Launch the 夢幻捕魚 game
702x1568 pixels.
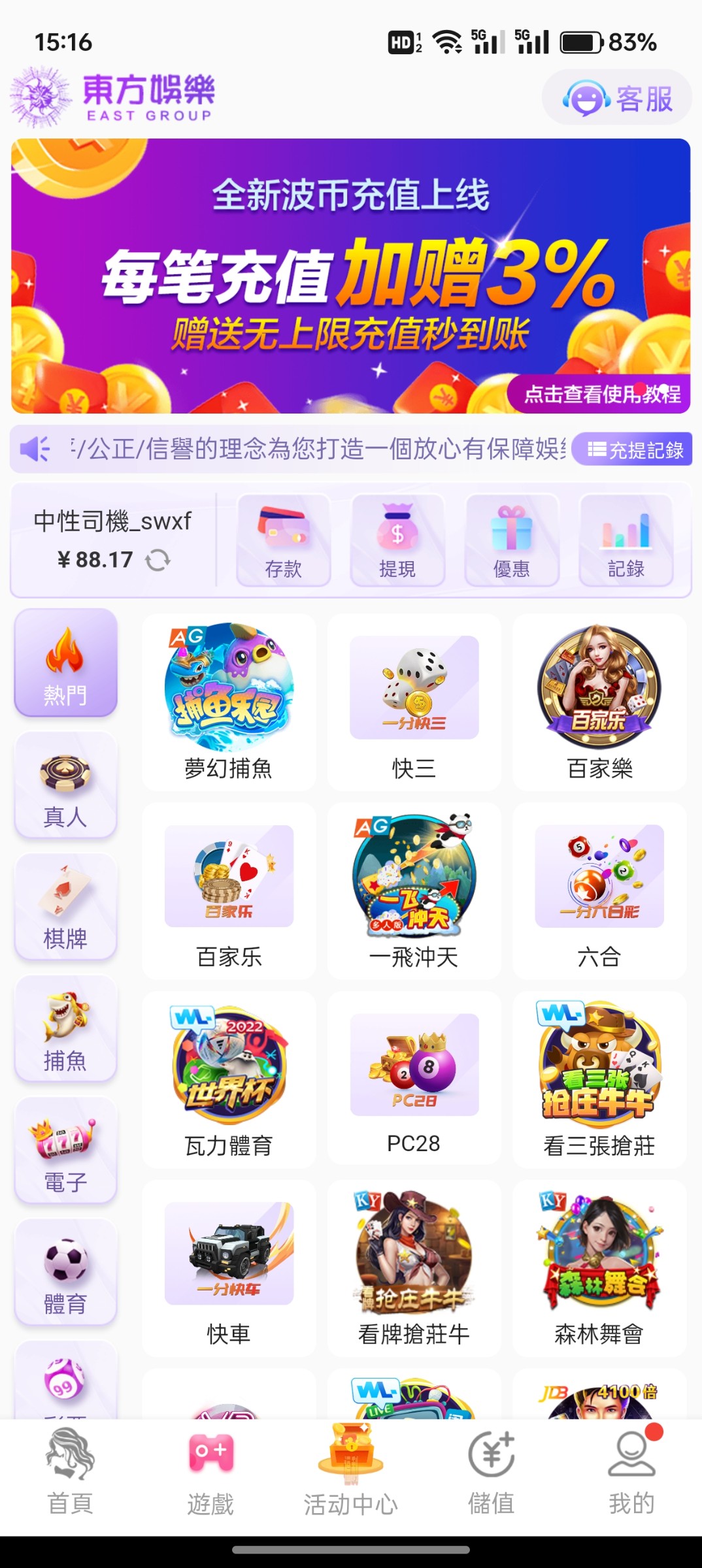229,702
